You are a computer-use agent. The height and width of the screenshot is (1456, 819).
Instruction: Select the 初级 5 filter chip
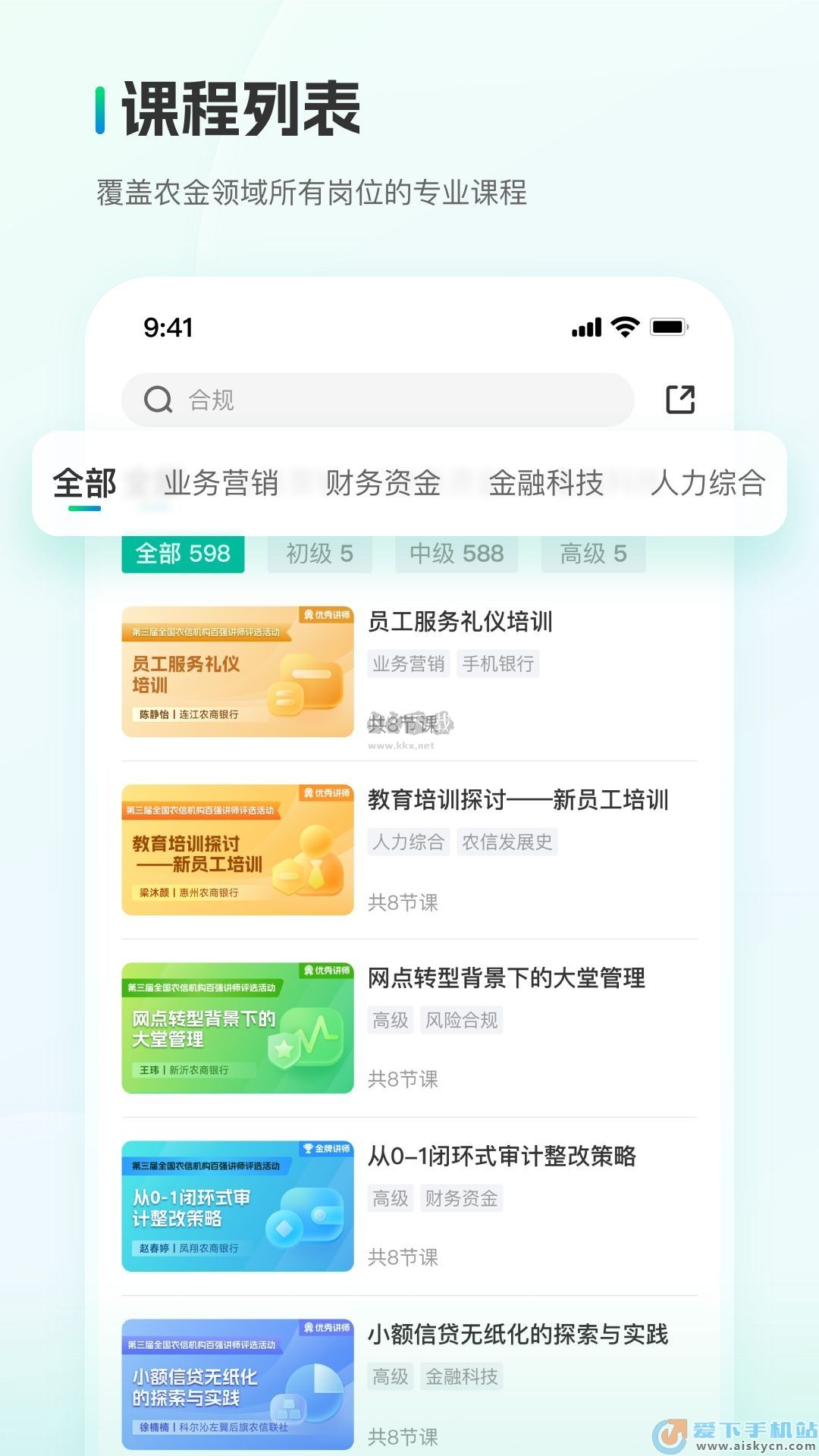(x=319, y=554)
